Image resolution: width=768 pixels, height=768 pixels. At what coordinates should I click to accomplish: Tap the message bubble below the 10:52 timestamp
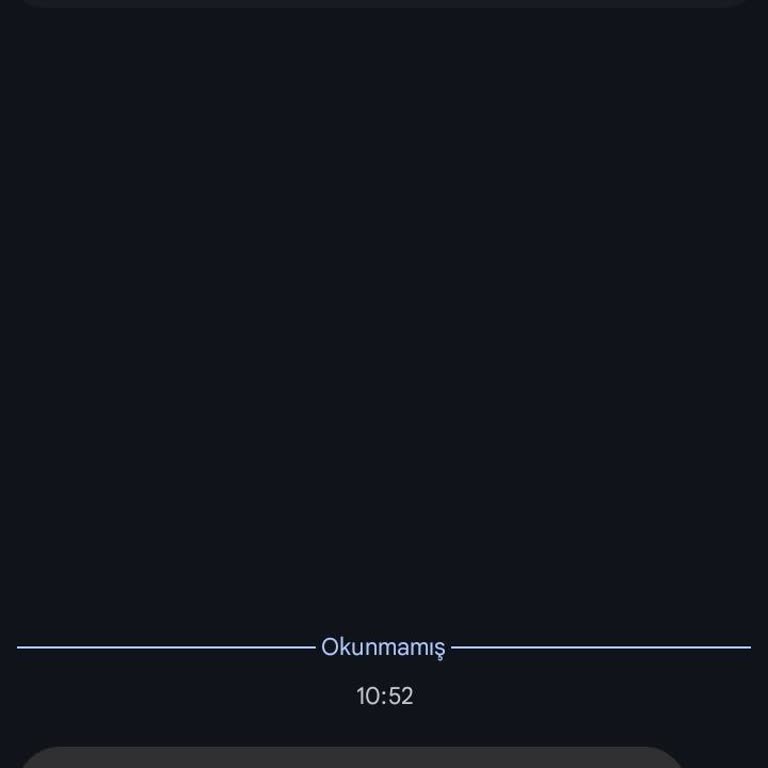pyautogui.click(x=350, y=758)
